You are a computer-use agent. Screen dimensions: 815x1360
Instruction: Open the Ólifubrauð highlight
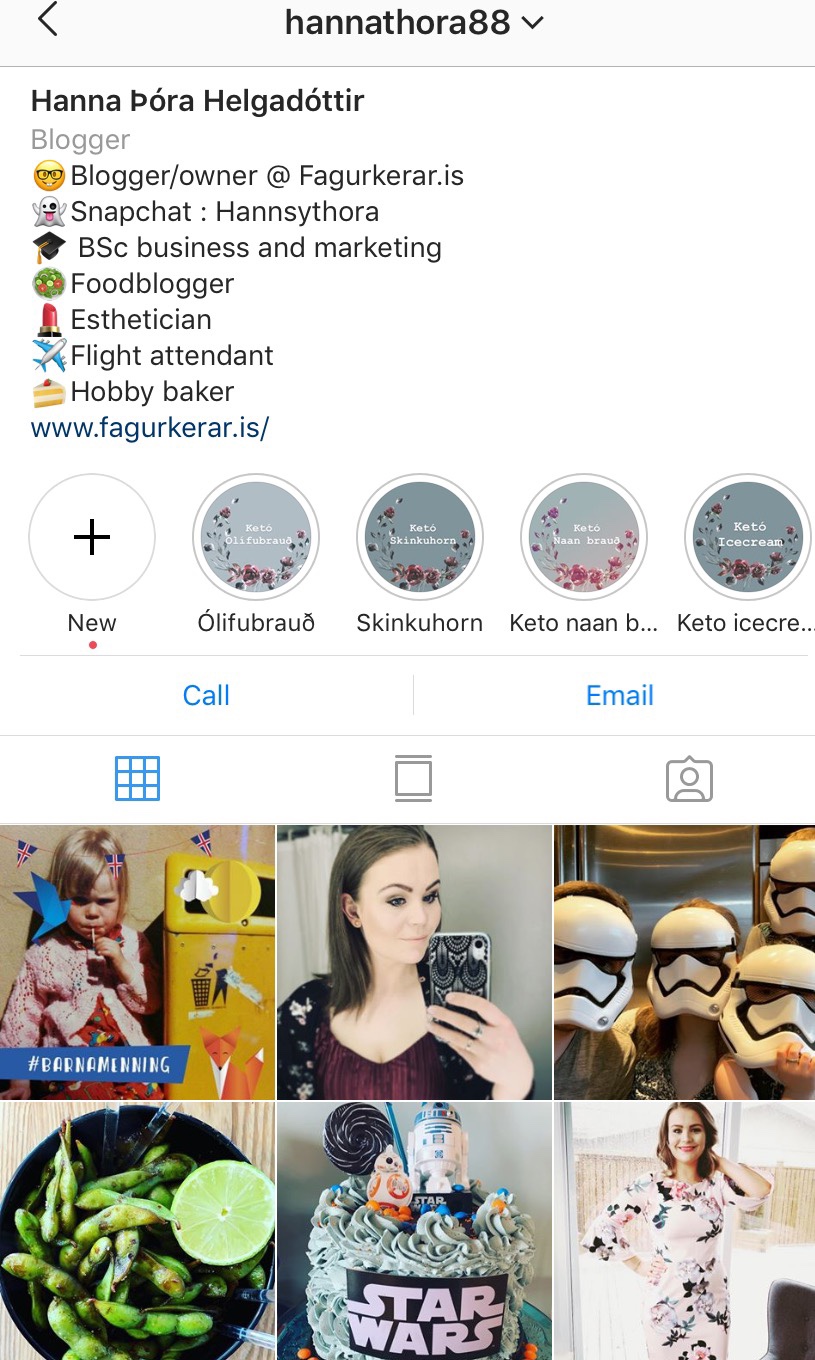coord(256,537)
